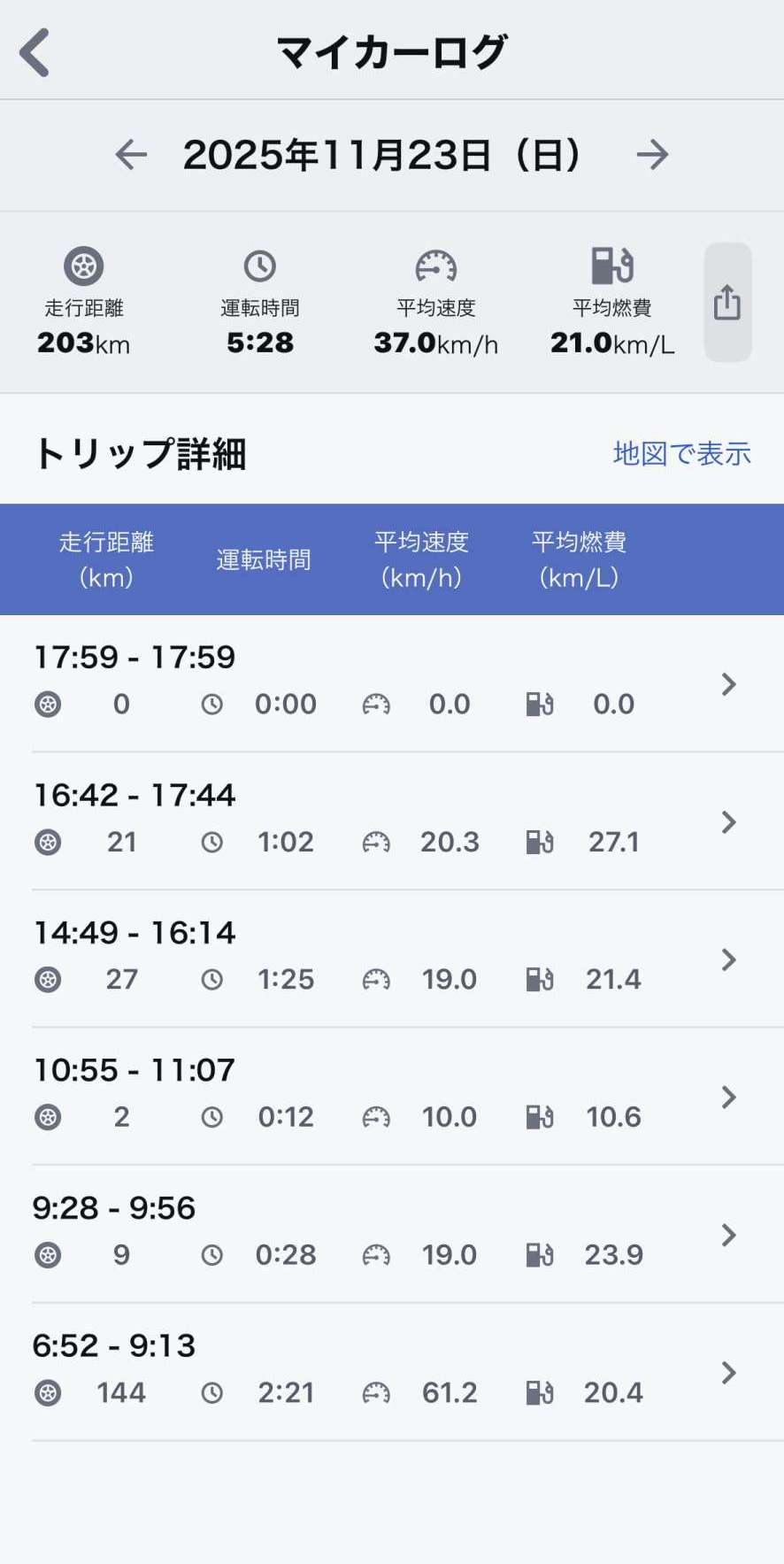Open the 17:59 - 17:59 trip
Image resolution: width=784 pixels, height=1564 pixels.
(391, 683)
